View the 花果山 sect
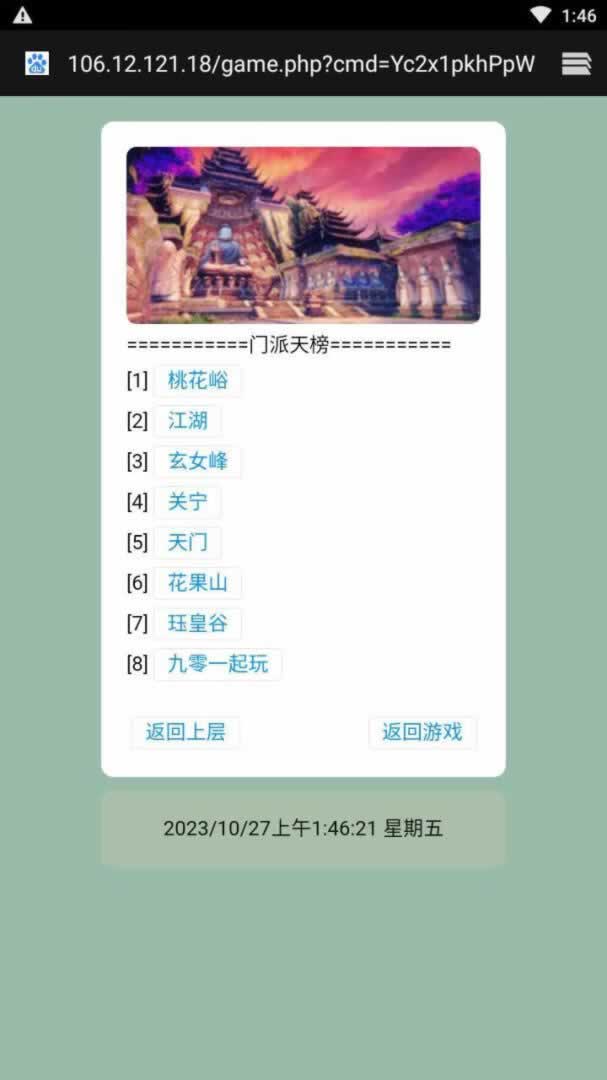607x1080 pixels. (197, 583)
